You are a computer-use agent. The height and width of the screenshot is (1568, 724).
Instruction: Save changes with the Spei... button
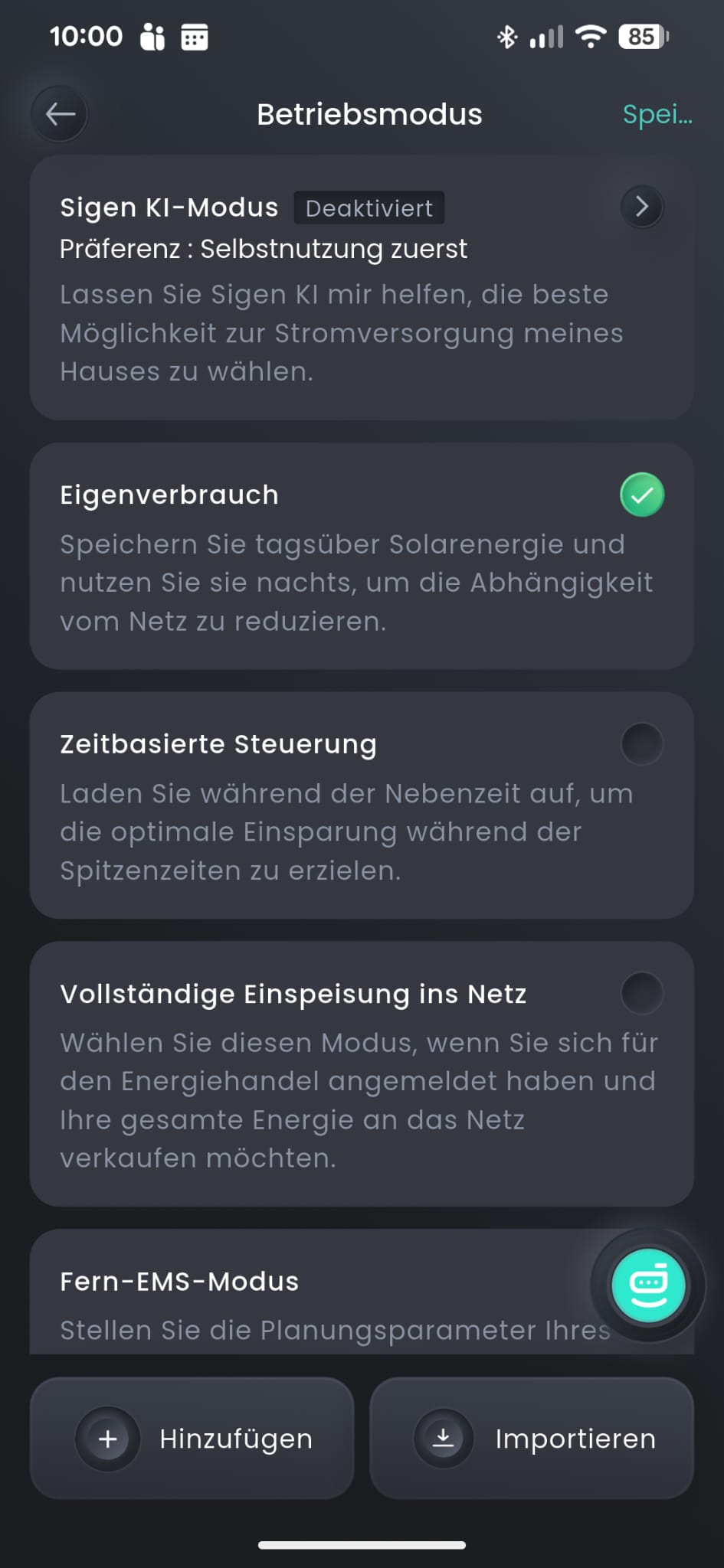tap(657, 115)
